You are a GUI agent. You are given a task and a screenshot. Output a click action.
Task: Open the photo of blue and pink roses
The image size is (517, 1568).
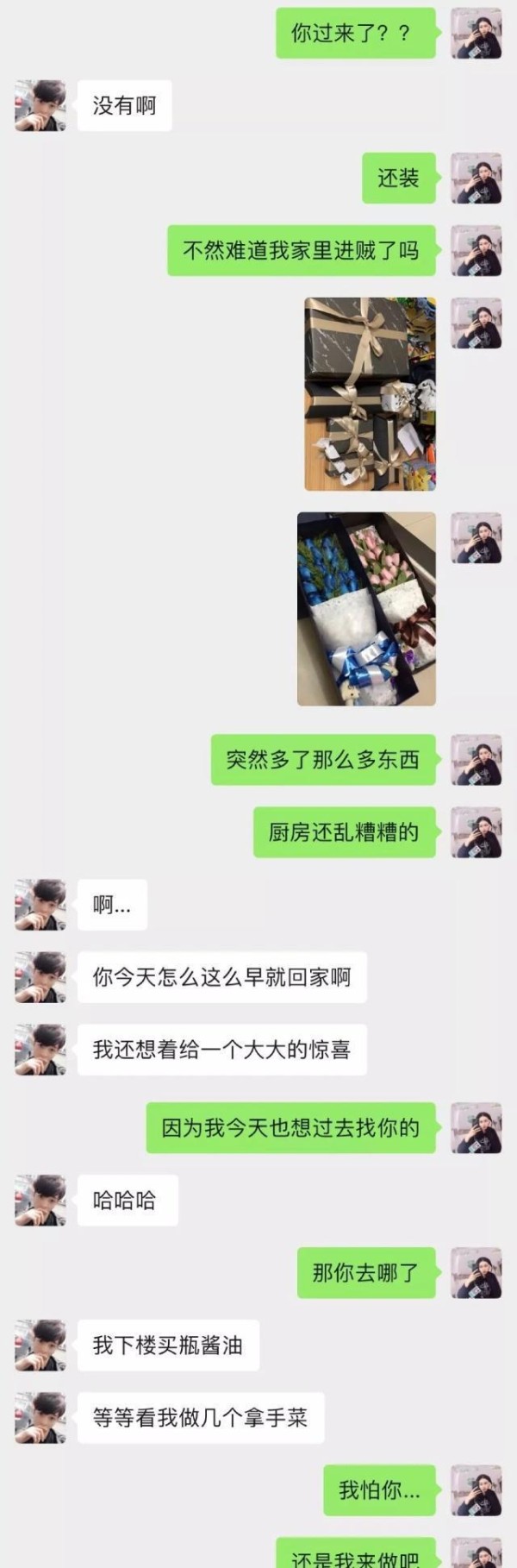(366, 609)
